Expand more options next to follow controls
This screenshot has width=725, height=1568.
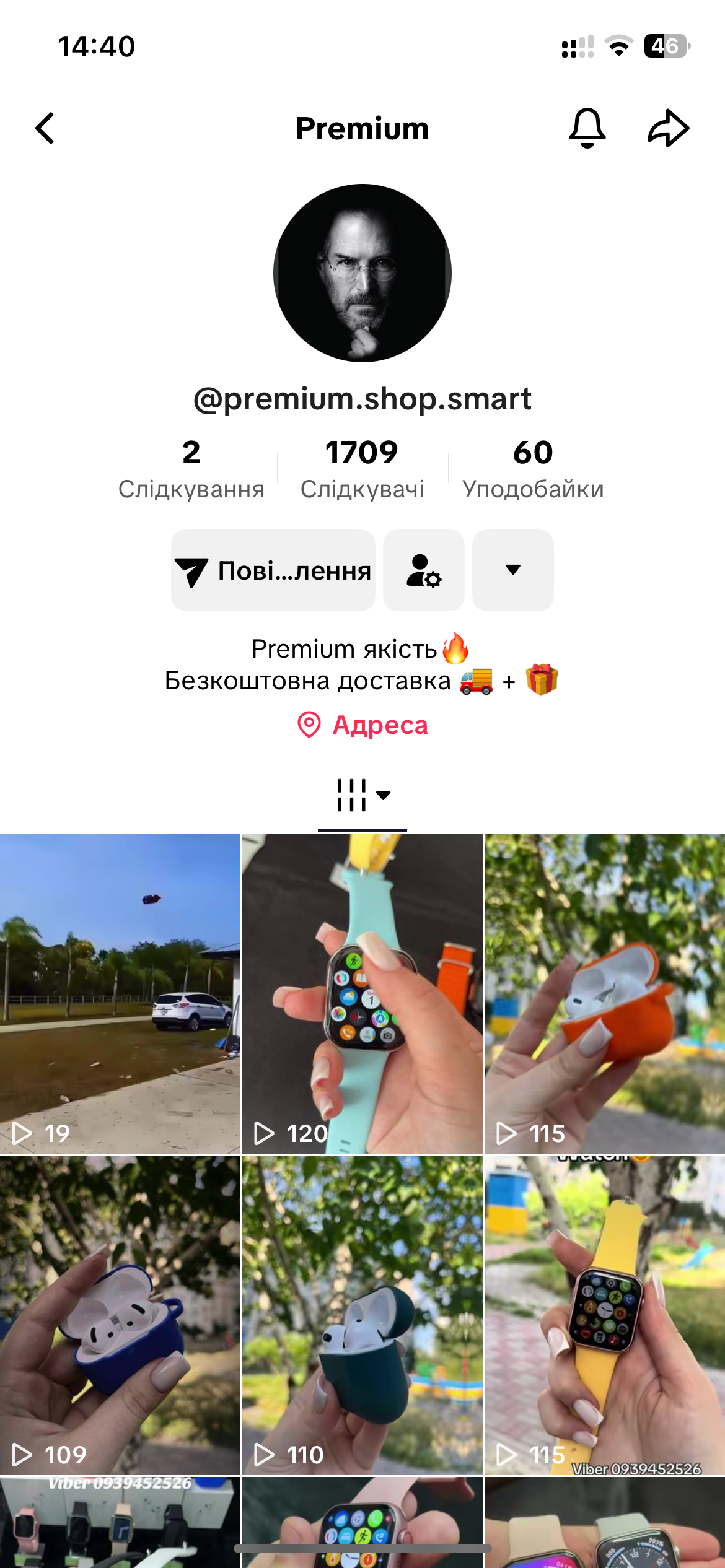512,570
